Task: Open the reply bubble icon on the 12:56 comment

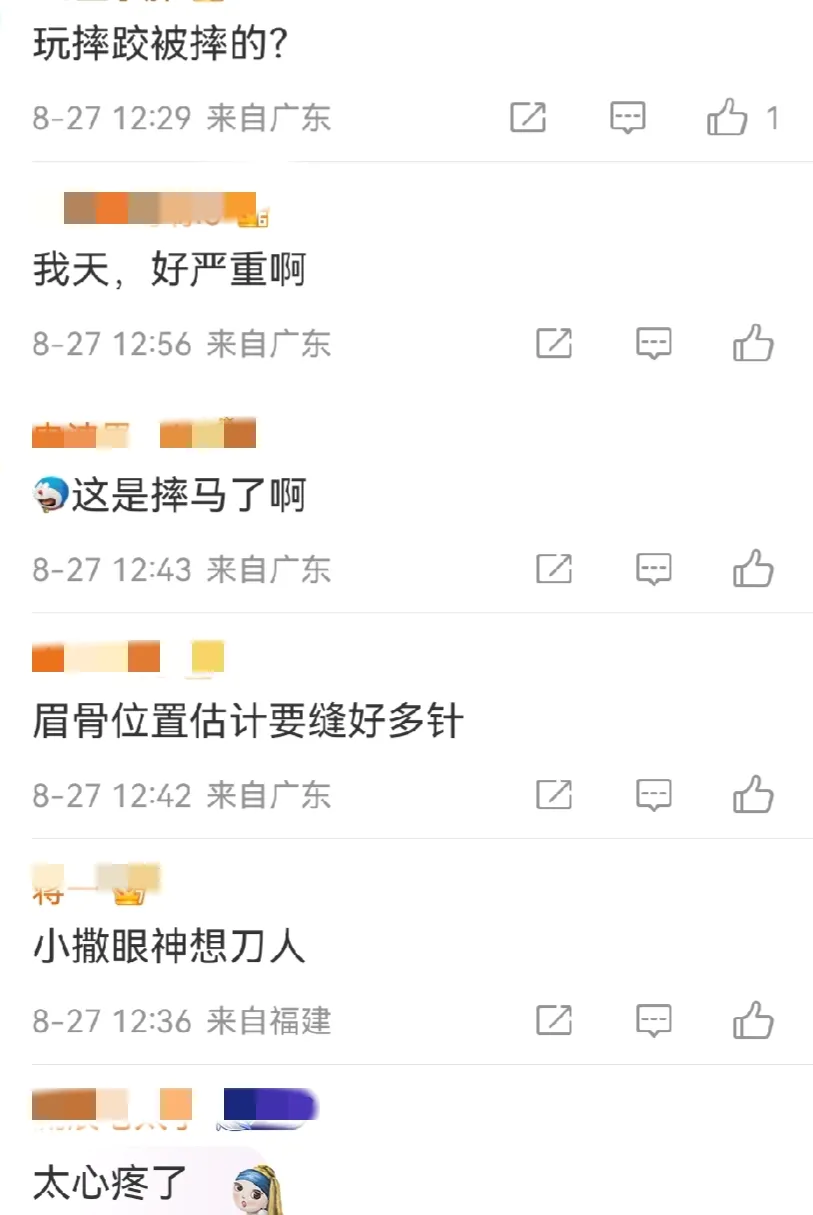Action: click(653, 343)
